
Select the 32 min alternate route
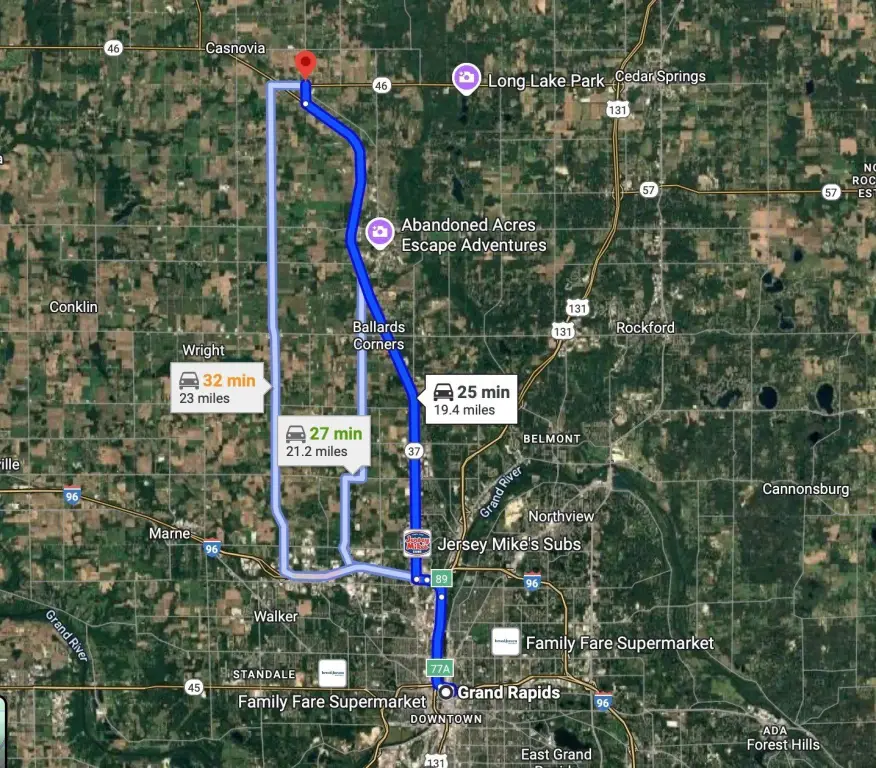(x=218, y=388)
